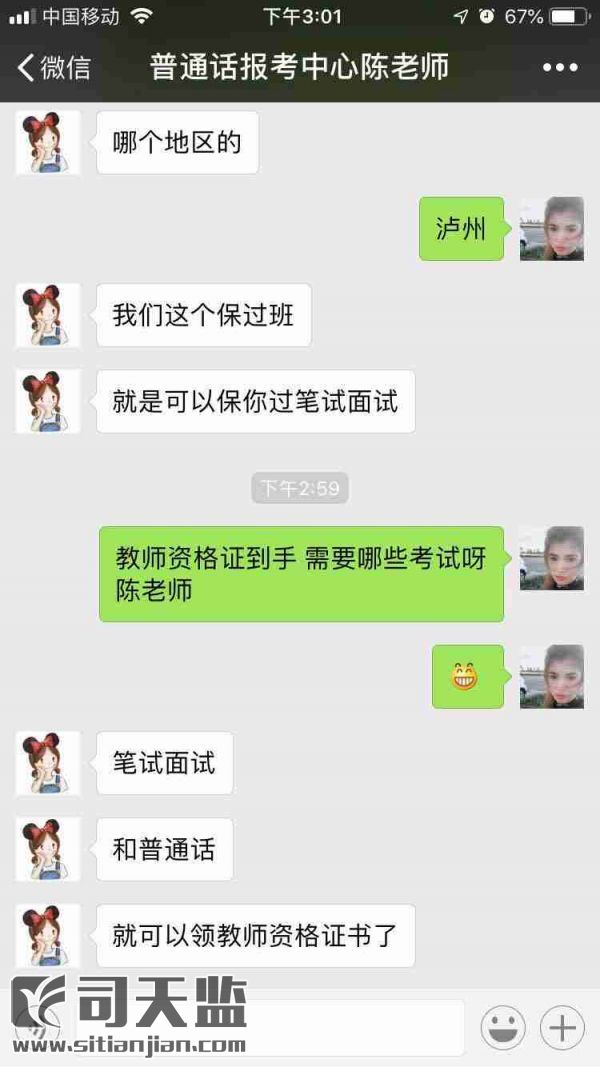Open the plus attachments menu

[x=562, y=1027]
